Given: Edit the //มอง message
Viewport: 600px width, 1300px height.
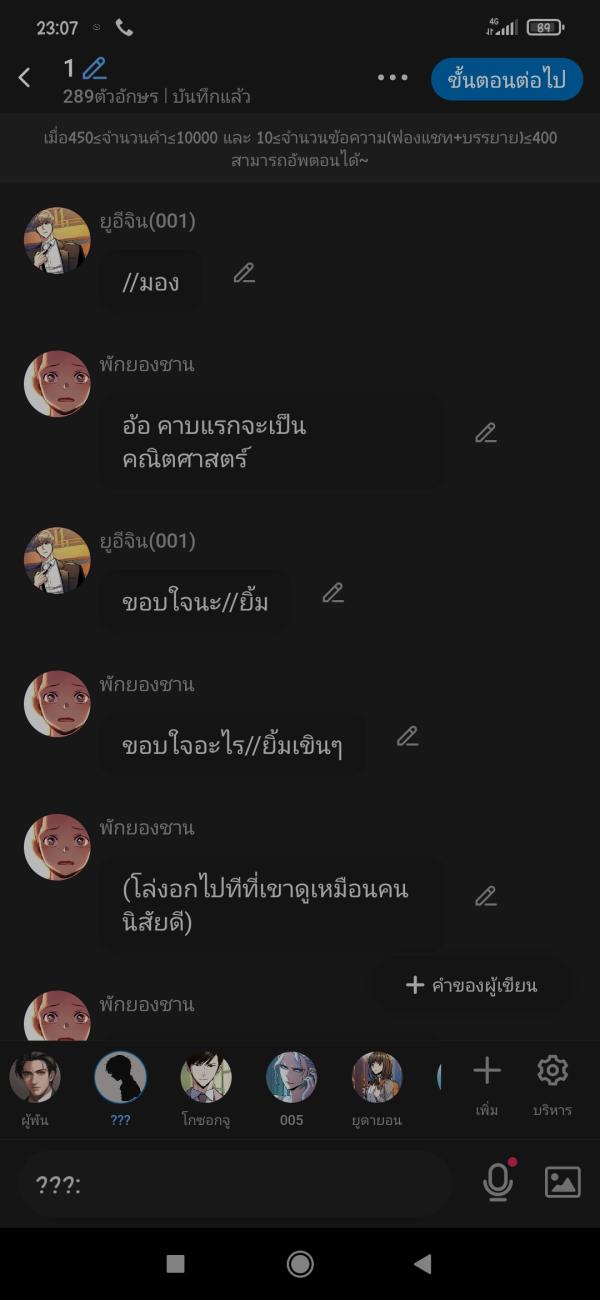Looking at the screenshot, I should 244,273.
